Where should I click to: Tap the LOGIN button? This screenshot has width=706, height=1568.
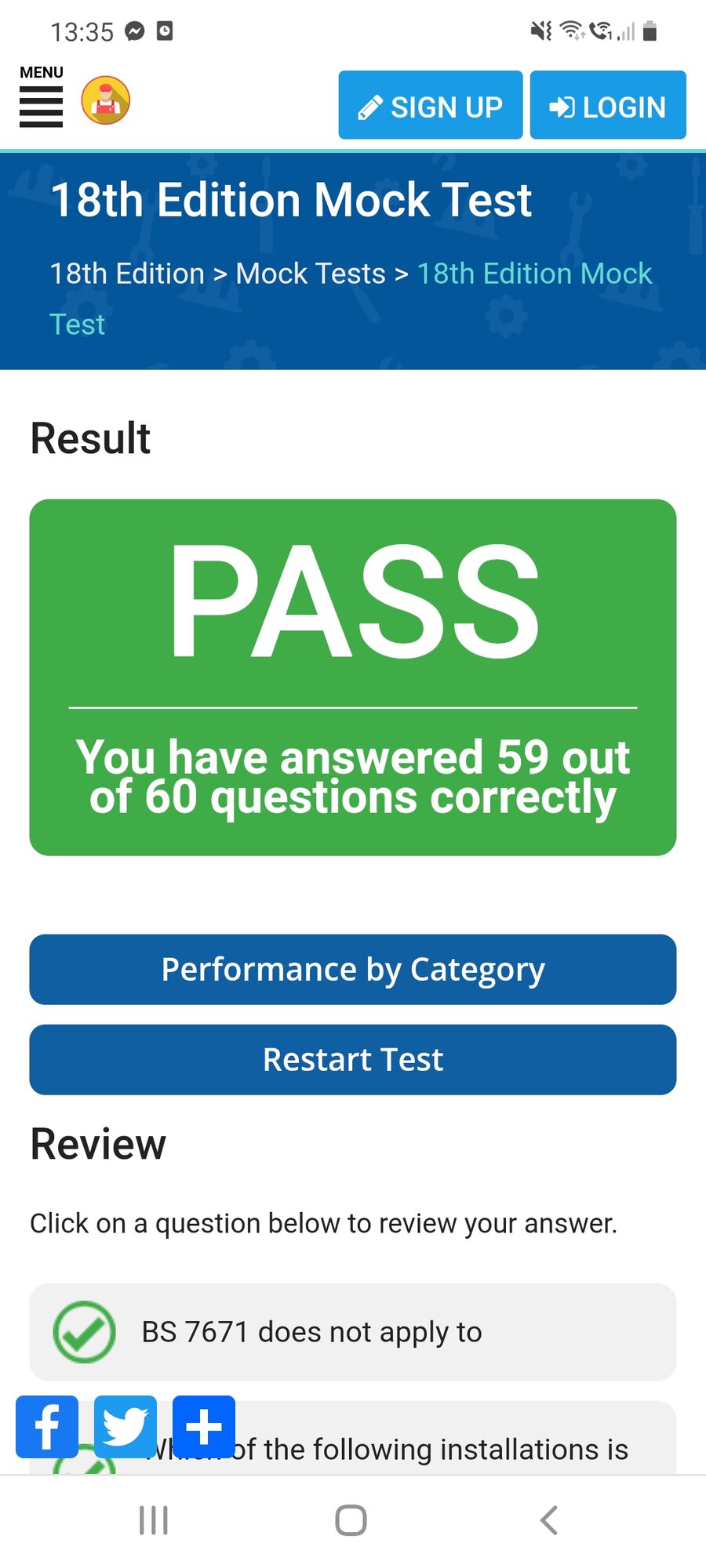pyautogui.click(x=608, y=105)
